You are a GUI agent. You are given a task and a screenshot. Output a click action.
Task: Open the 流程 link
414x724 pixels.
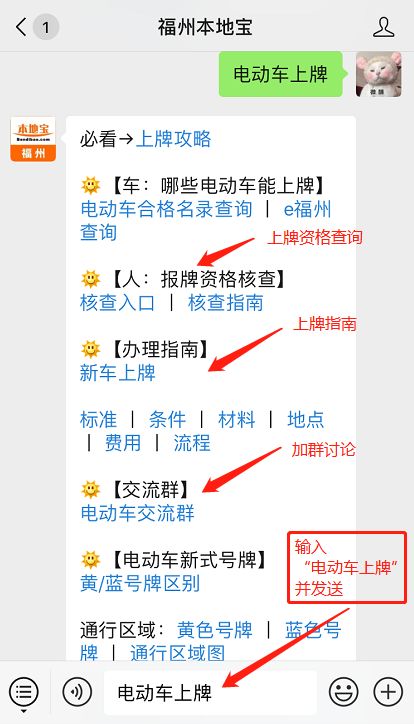[x=192, y=443]
